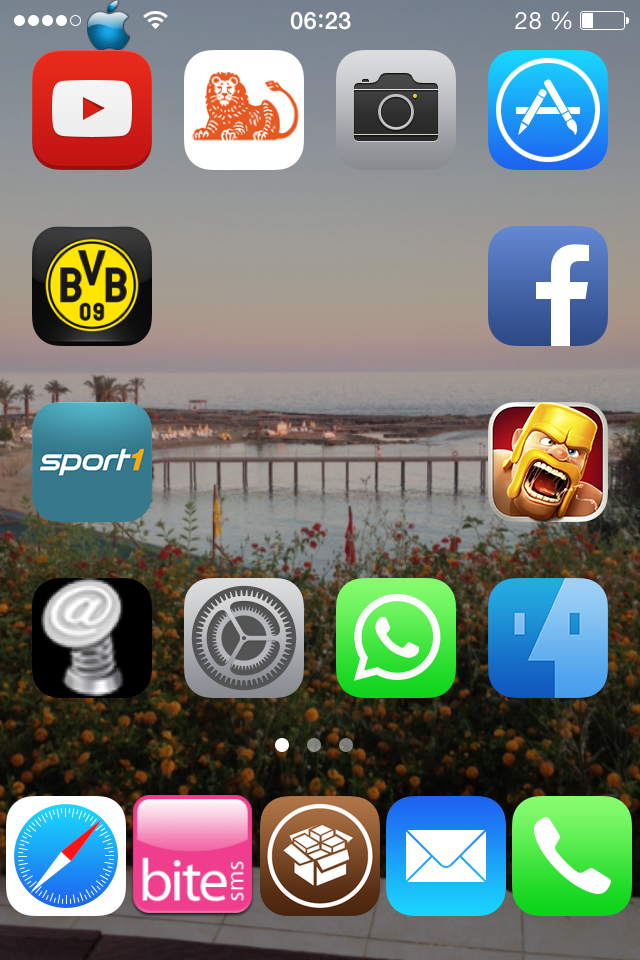Open the blue Finder-face iFile app

coord(548,638)
